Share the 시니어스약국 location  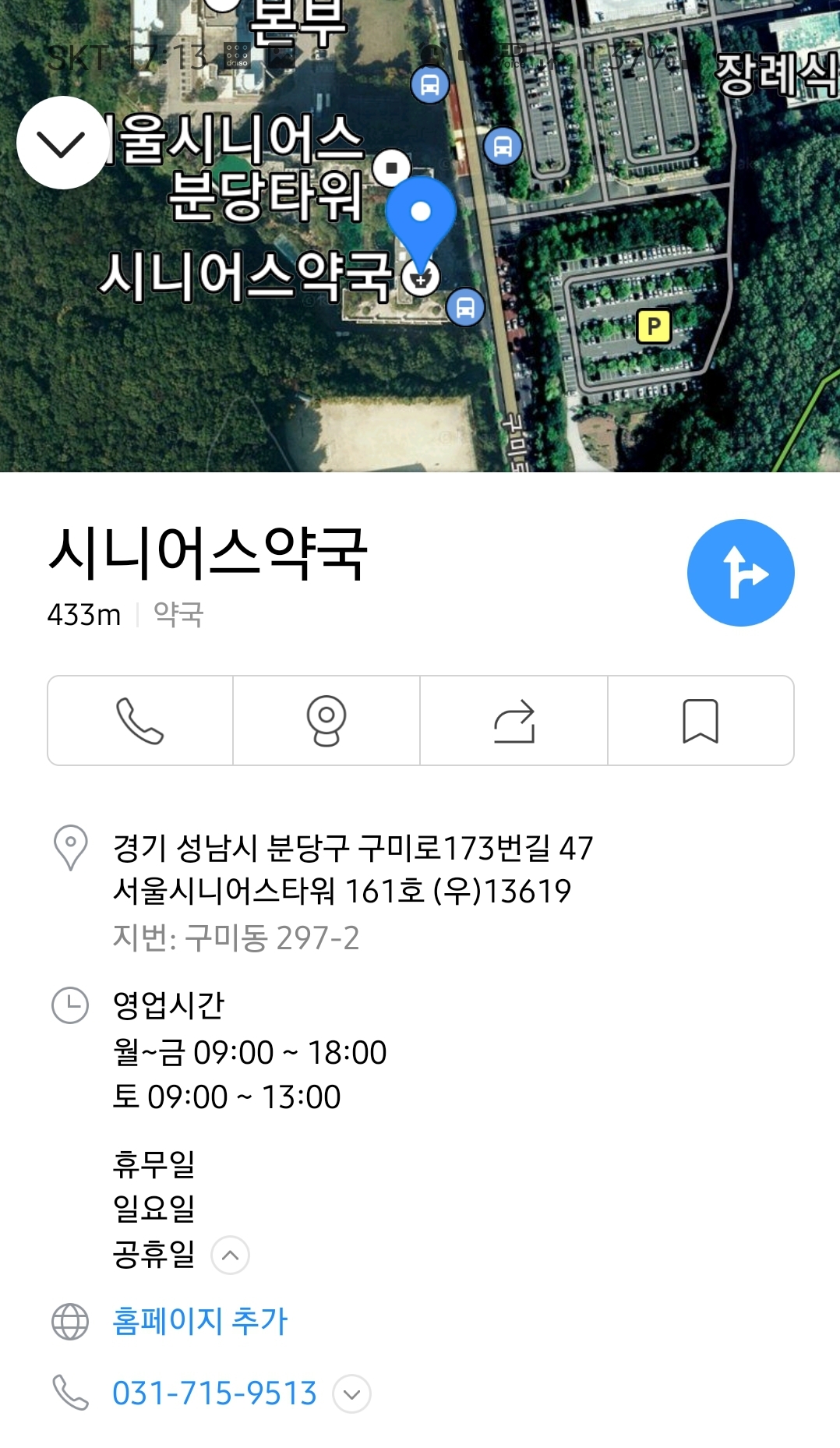pos(514,721)
